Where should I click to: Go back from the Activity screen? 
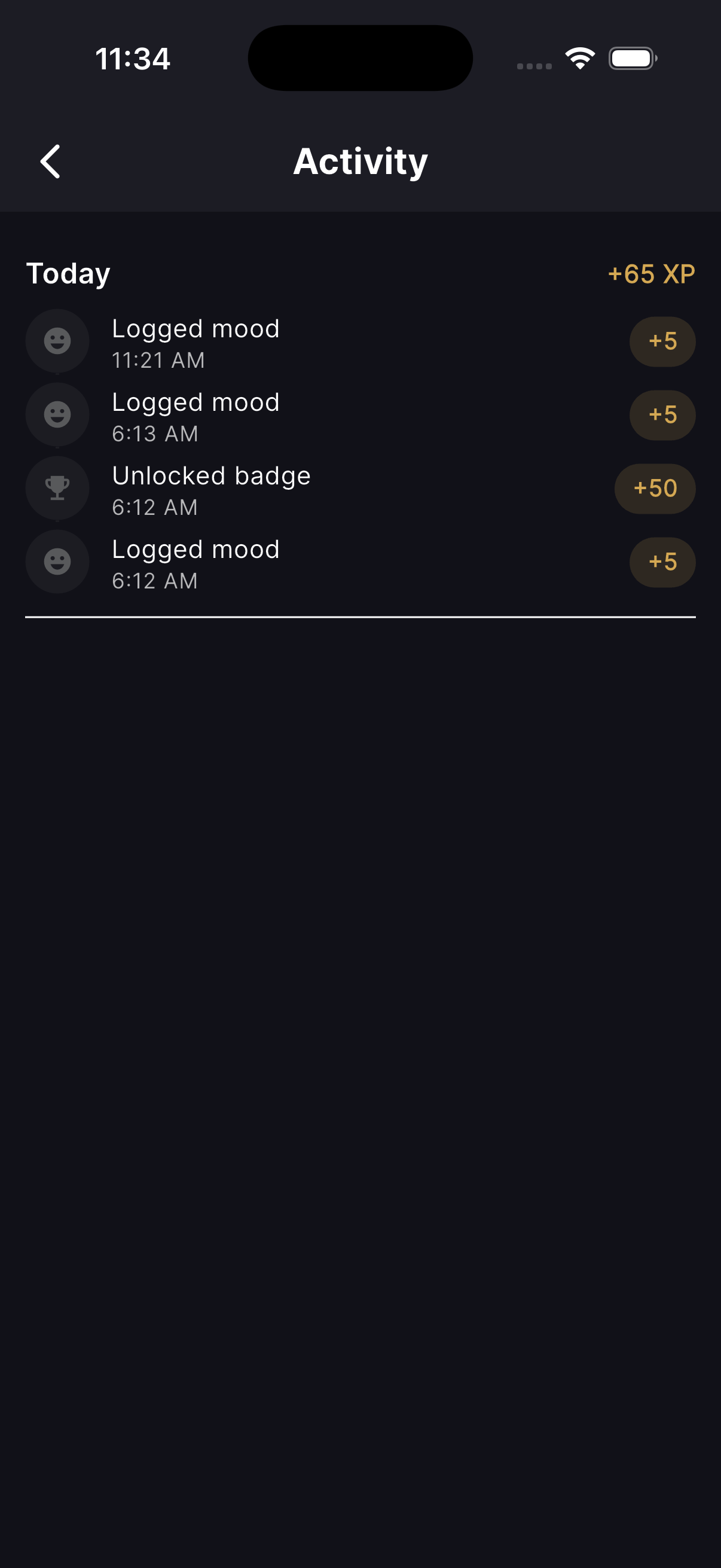pos(50,161)
